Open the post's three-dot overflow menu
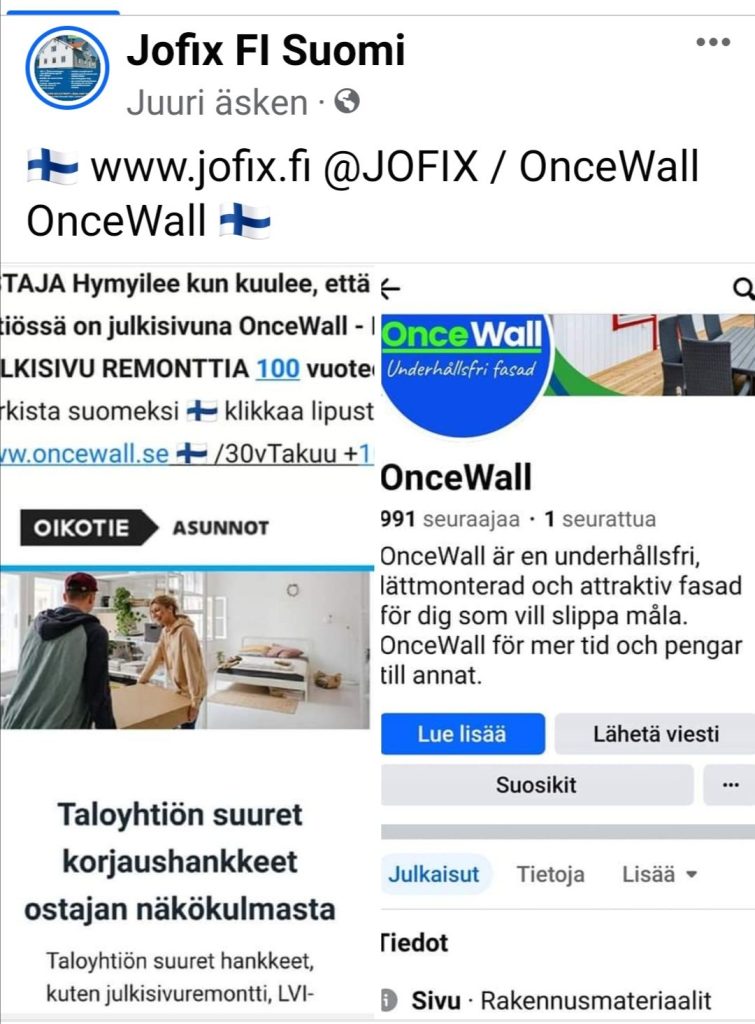755x1024 pixels. pos(713,42)
